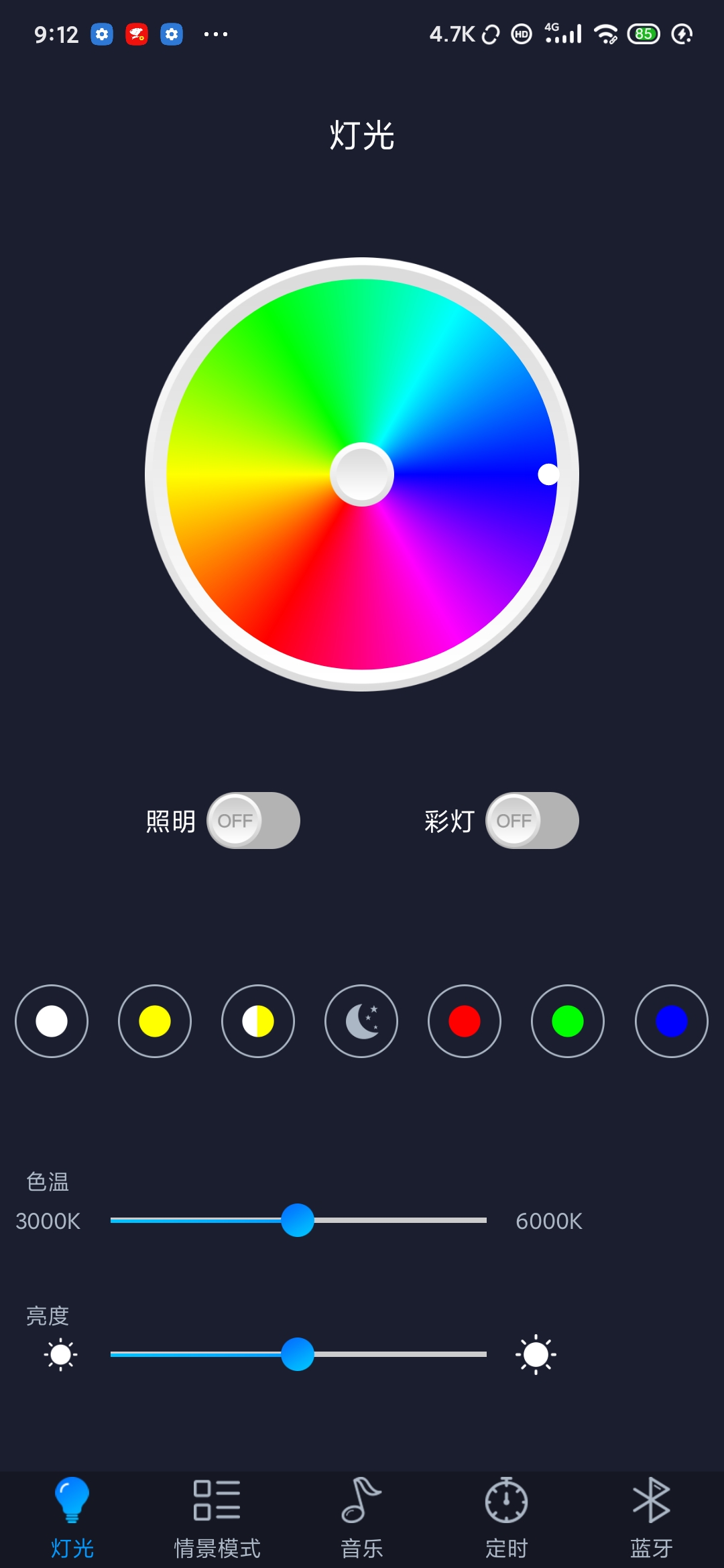The image size is (724, 1568).
Task: Select the moon night-mode preset
Action: [361, 1021]
